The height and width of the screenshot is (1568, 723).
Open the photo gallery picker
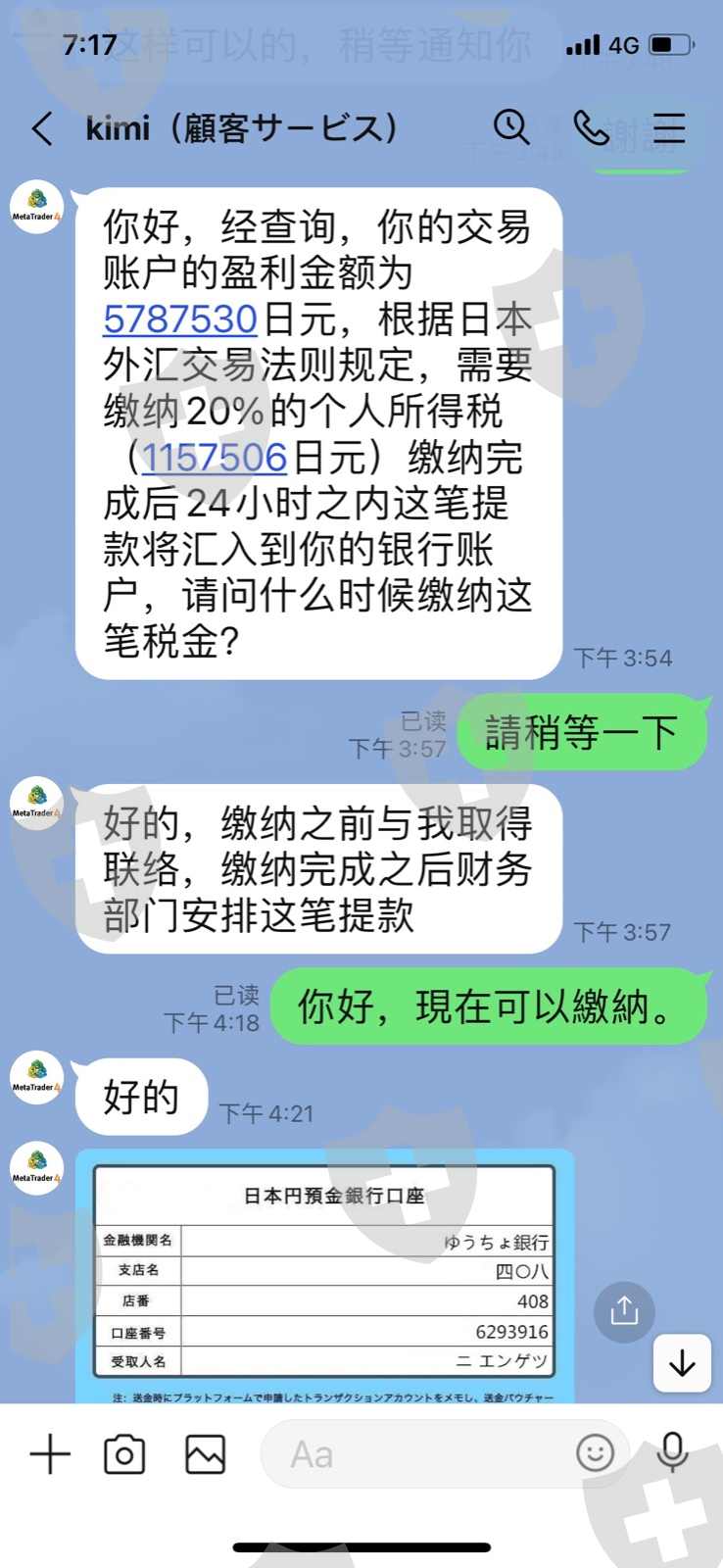205,1454
